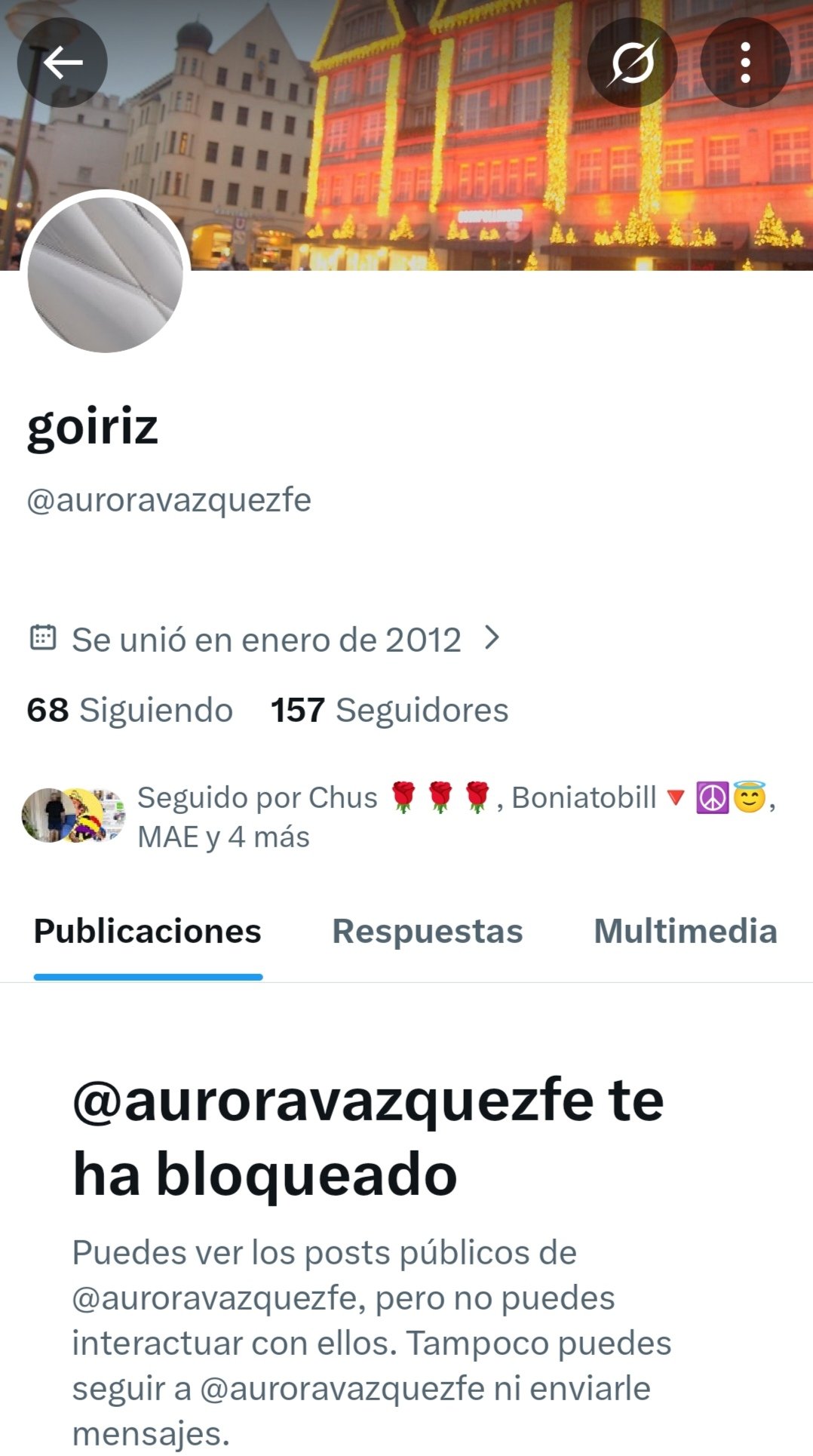The image size is (813, 1456).
Task: Switch to the Multimedia tab
Action: pyautogui.click(x=685, y=932)
